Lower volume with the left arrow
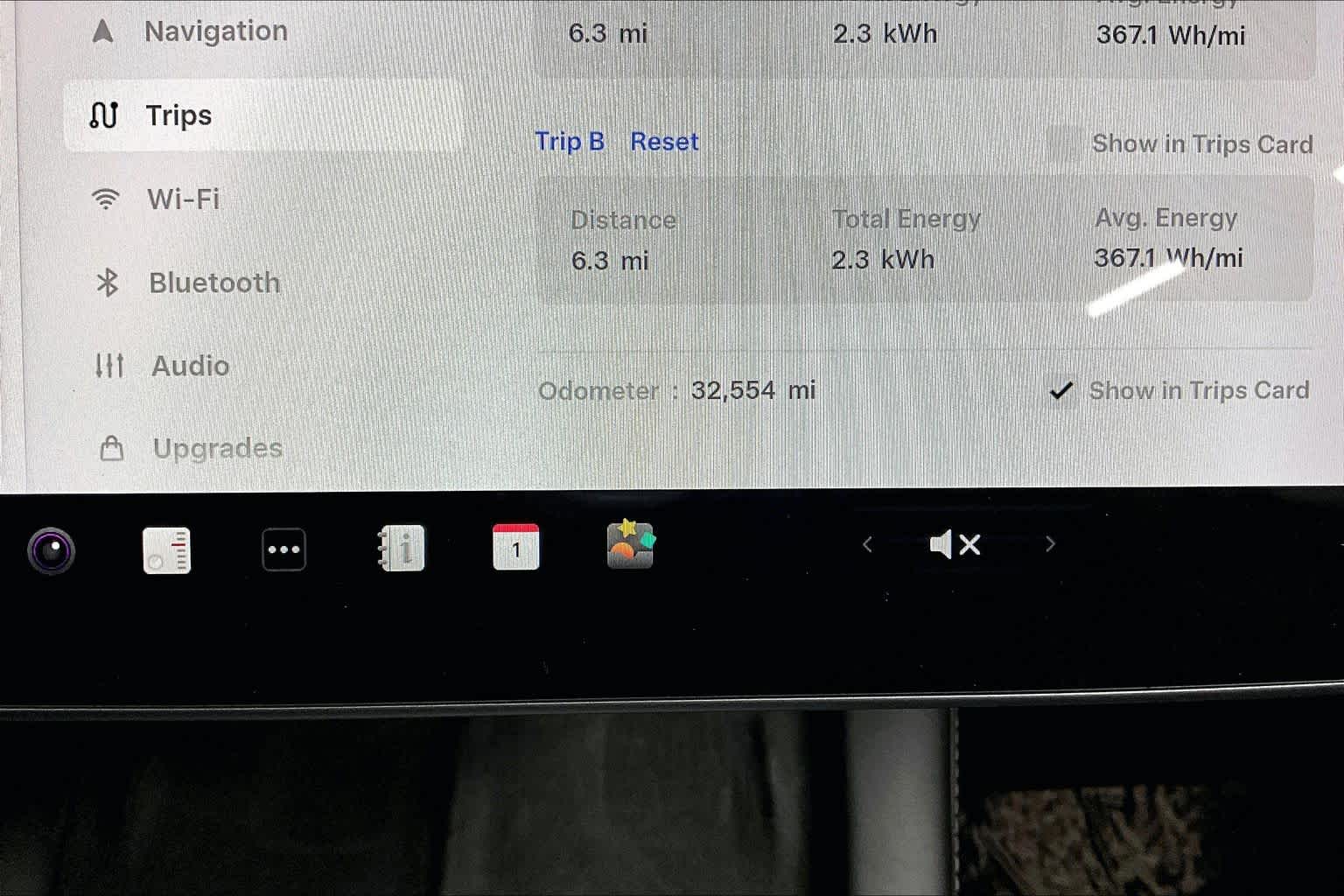The height and width of the screenshot is (896, 1344). point(867,545)
